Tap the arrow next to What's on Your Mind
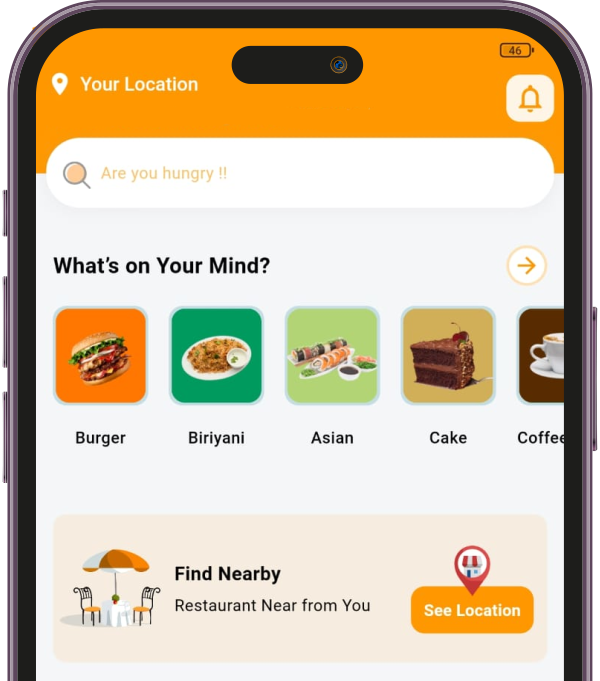 (x=526, y=266)
